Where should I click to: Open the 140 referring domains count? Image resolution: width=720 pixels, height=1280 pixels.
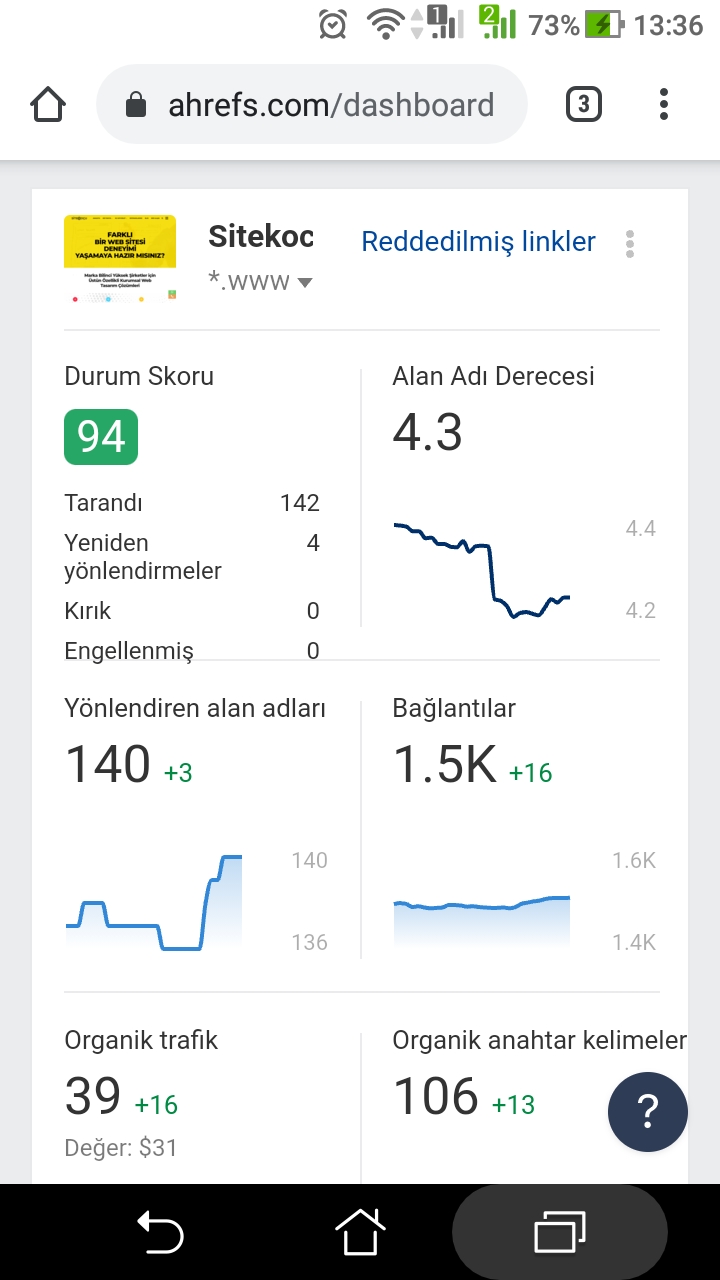pyautogui.click(x=108, y=765)
